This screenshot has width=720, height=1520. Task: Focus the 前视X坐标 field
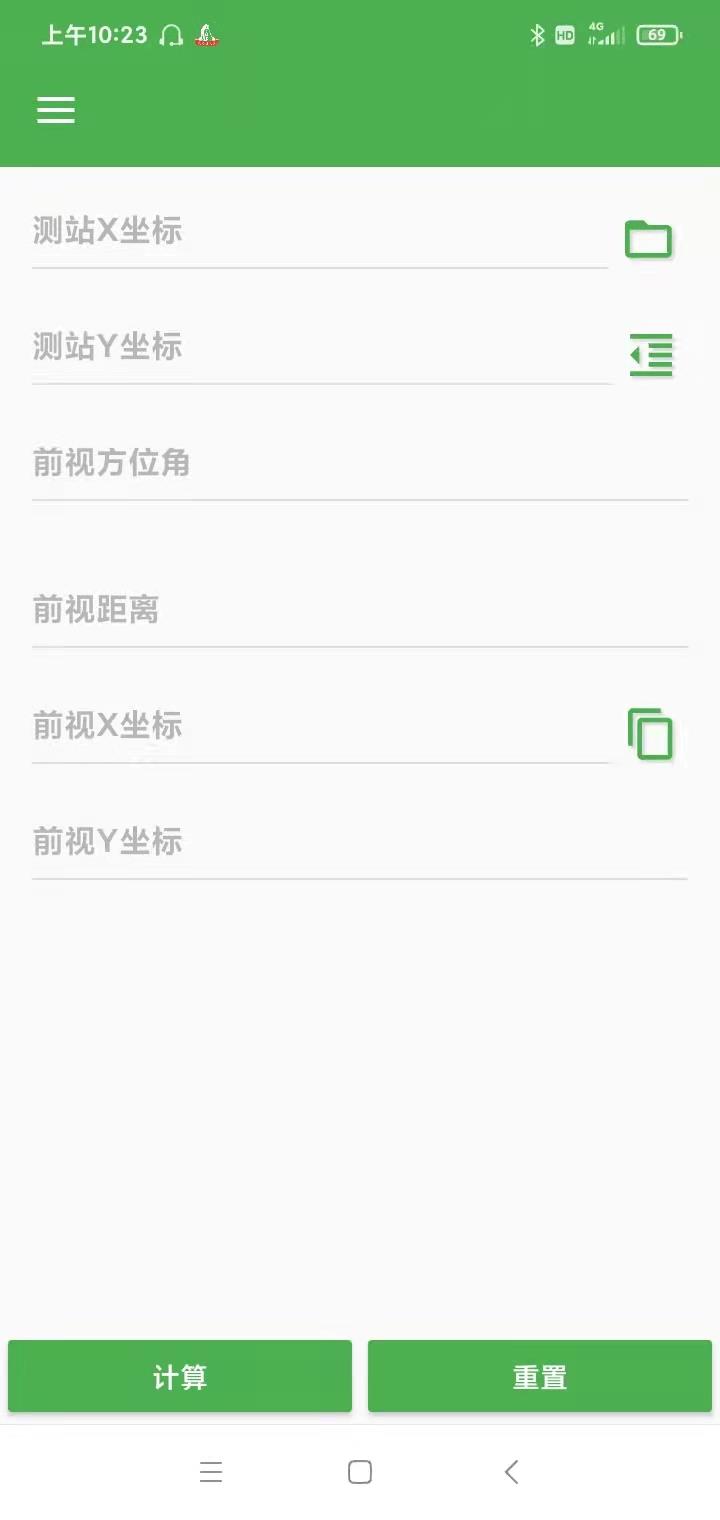pos(320,727)
